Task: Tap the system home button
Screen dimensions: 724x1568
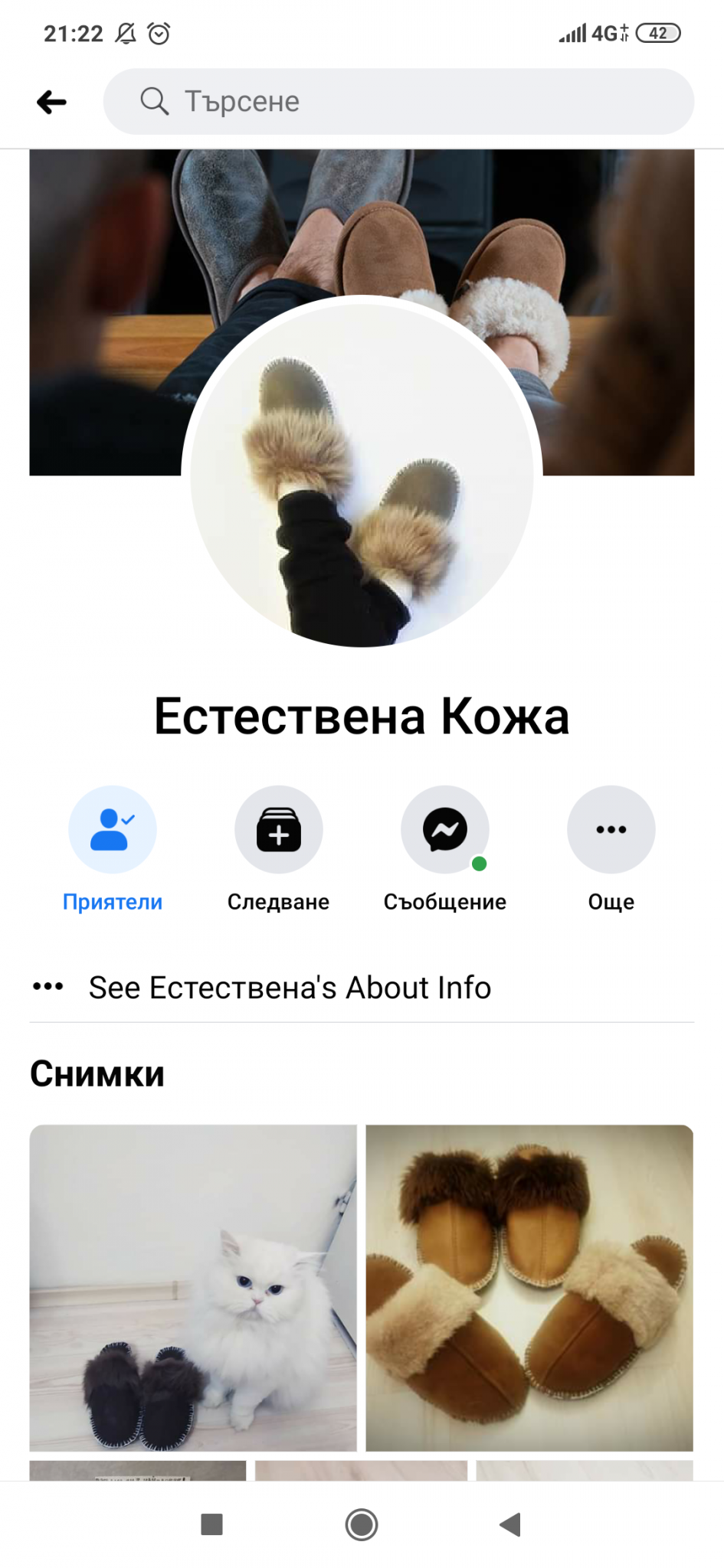Action: [x=362, y=1524]
